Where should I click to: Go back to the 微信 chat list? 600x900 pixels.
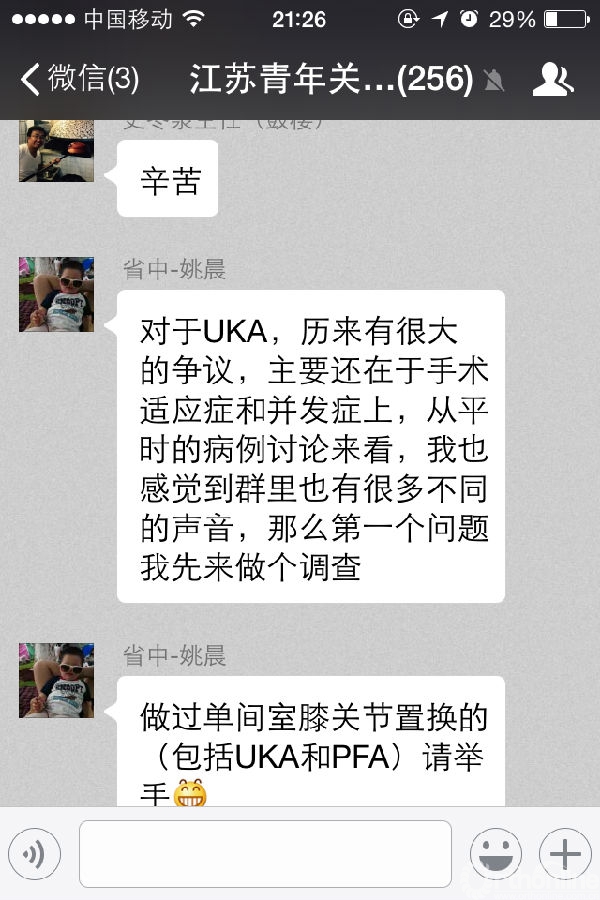(x=80, y=79)
